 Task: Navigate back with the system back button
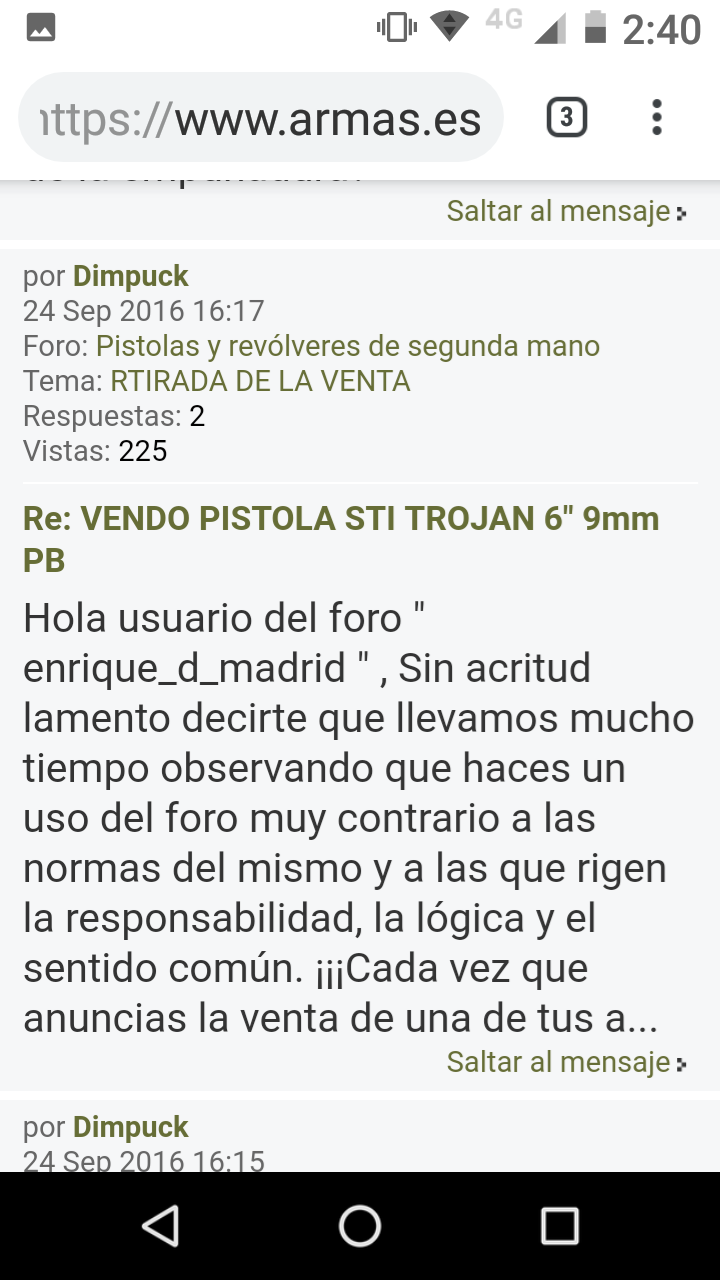[160, 1225]
